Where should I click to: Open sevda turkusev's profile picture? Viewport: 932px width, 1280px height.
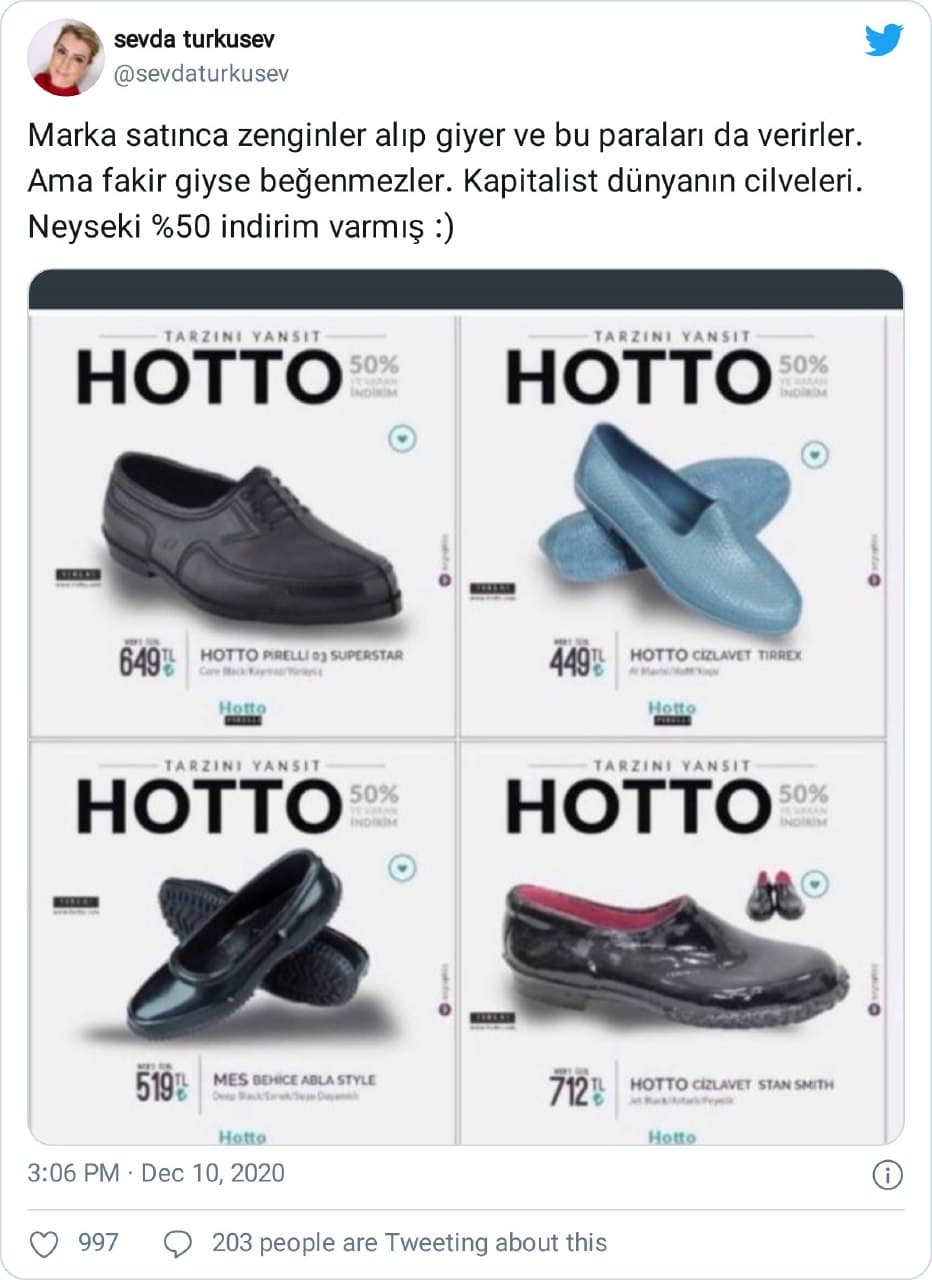(65, 58)
